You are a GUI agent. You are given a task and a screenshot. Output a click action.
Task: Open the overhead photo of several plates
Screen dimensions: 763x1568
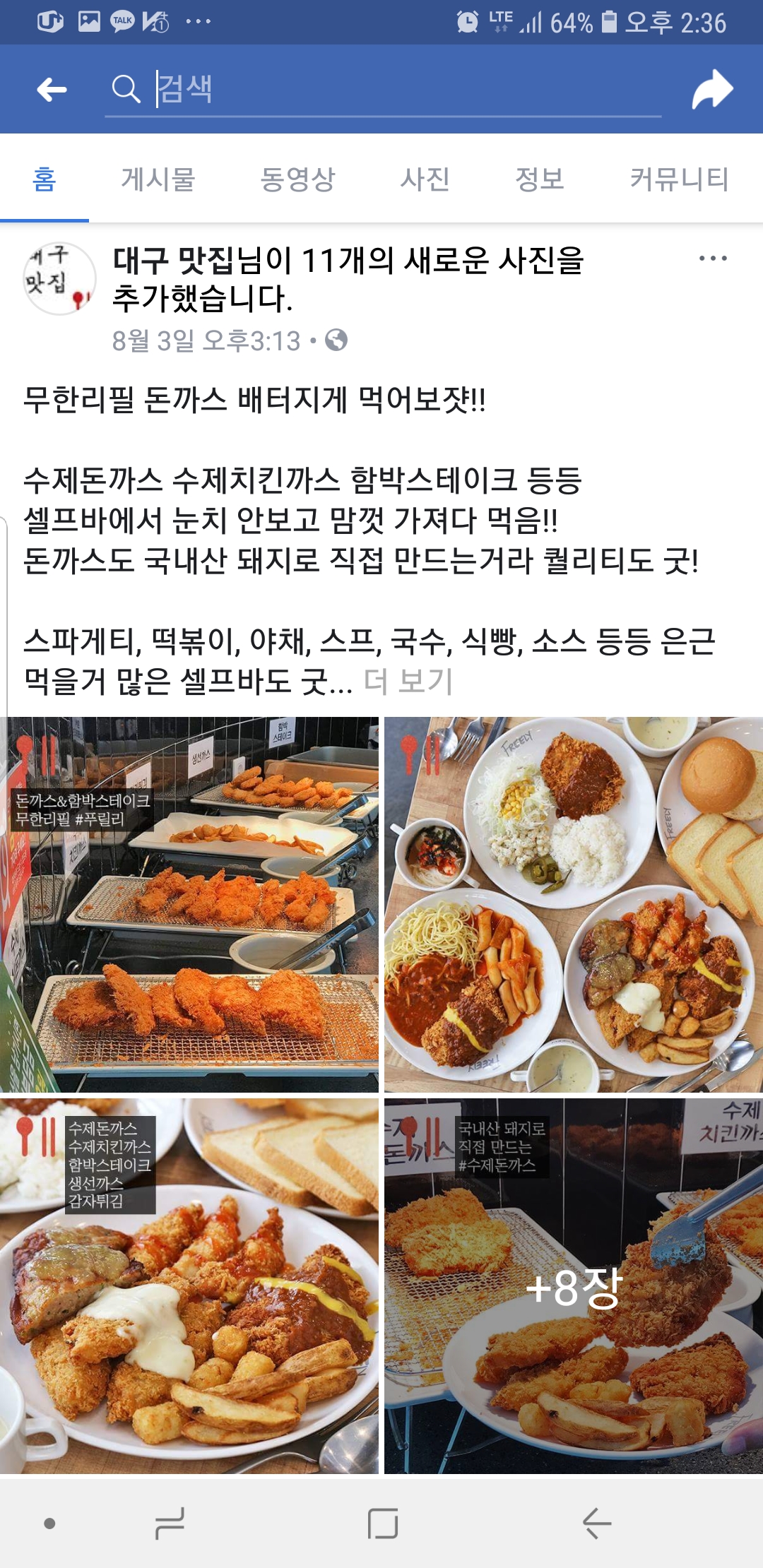[x=573, y=904]
